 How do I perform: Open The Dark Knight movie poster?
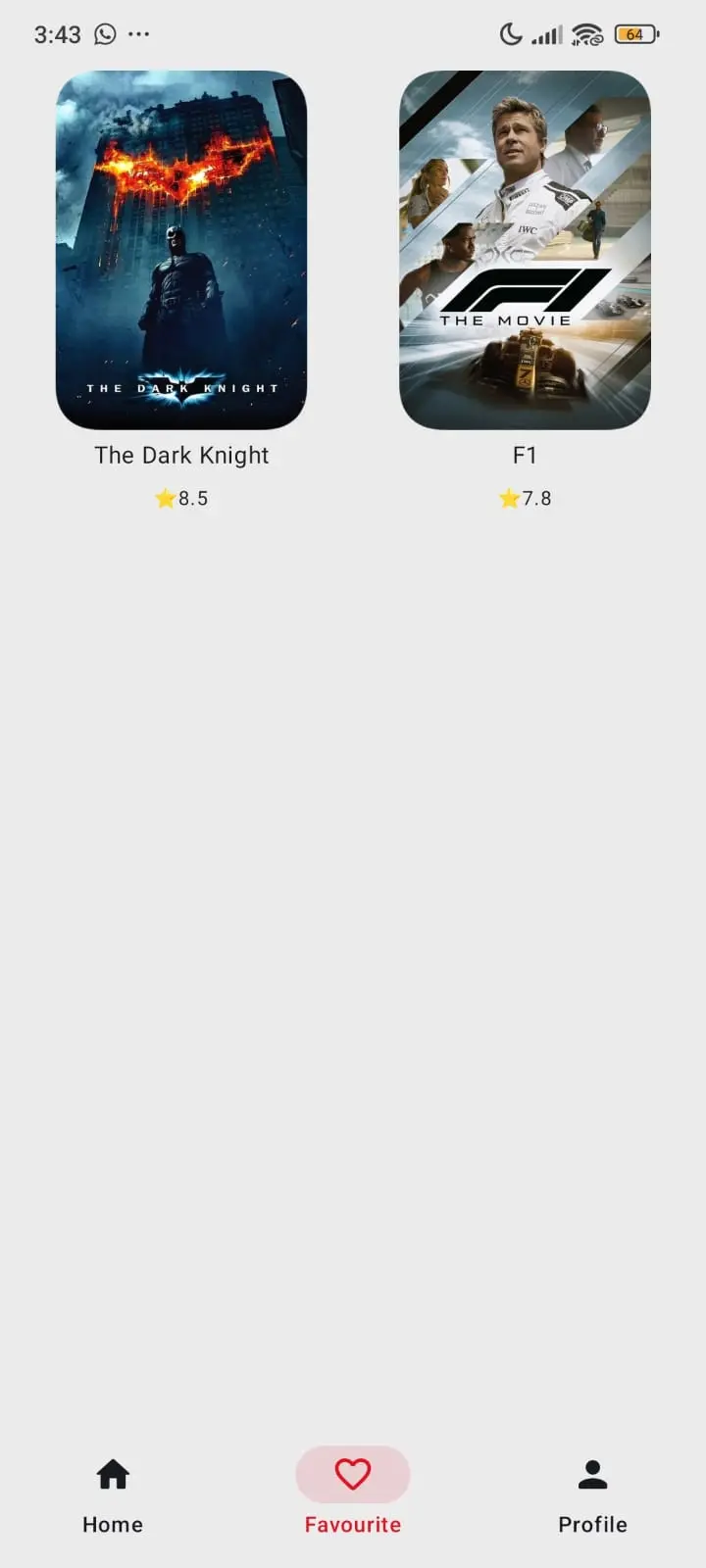pos(181,250)
